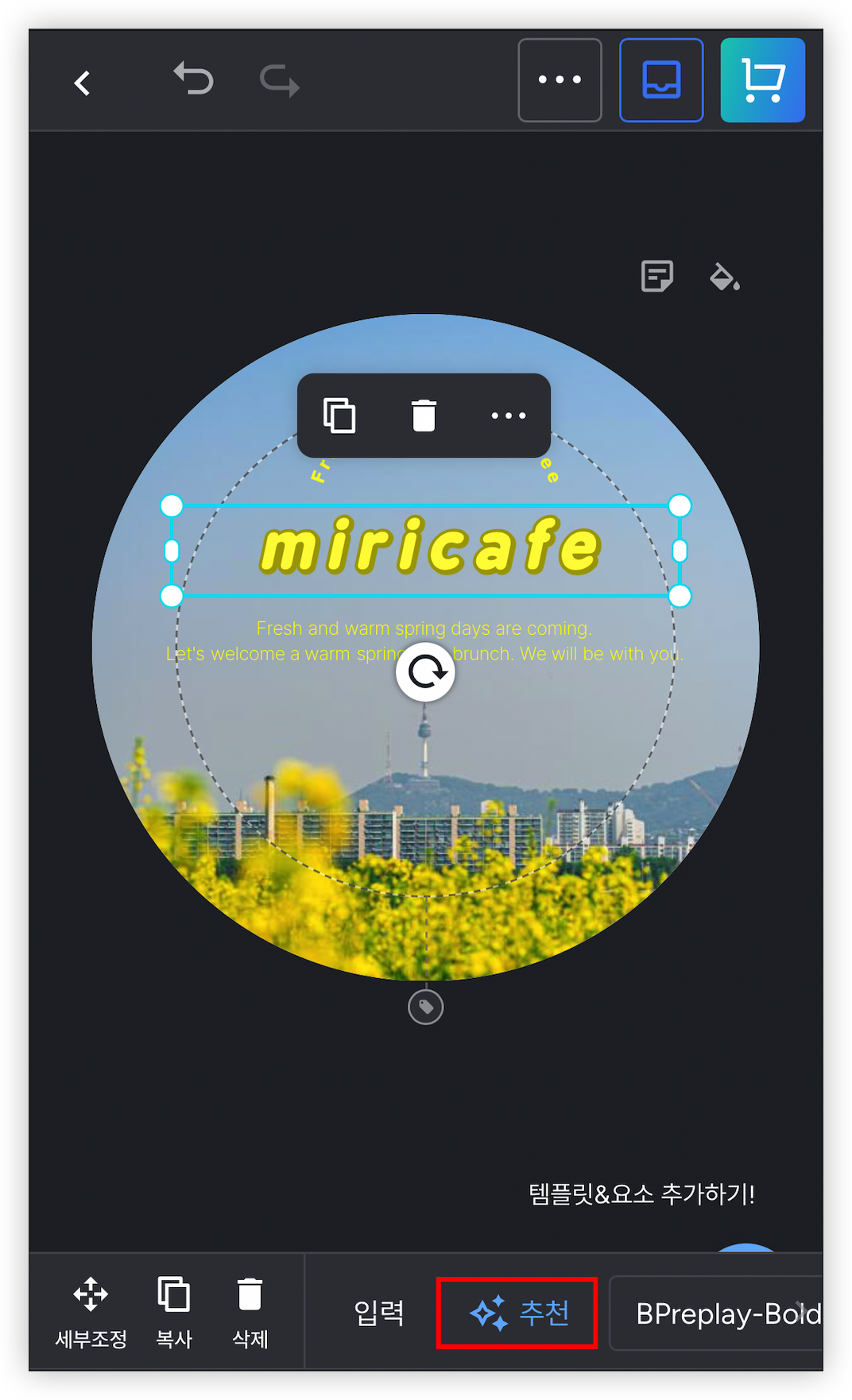Tap the tag icon below the circle

click(426, 1007)
